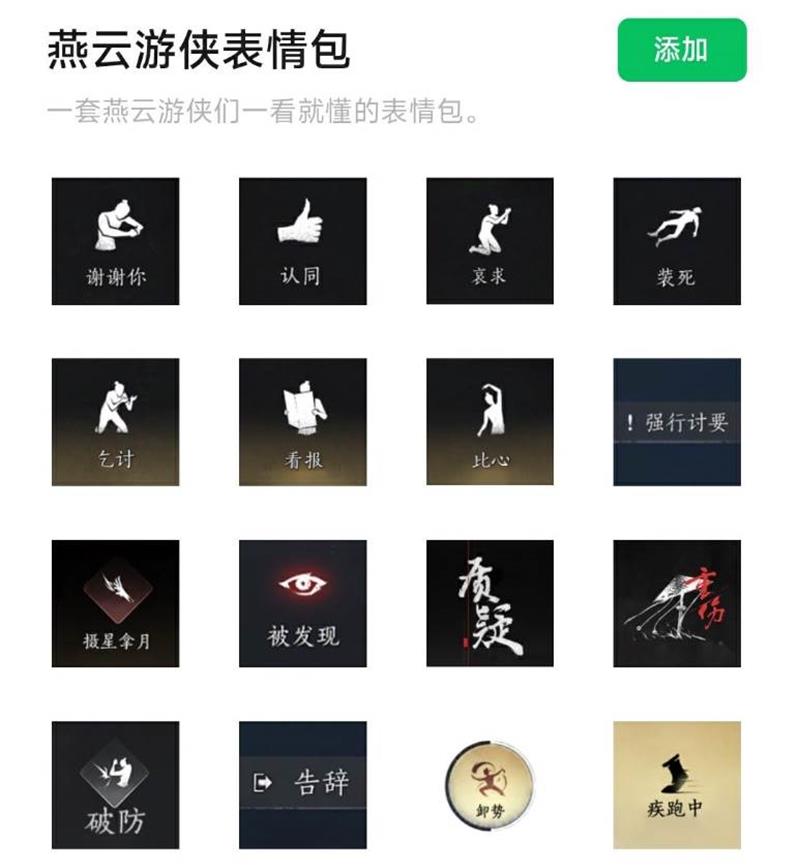The image size is (800, 868).
Task: Select the 质疑 calligraphy sticker
Action: point(489,603)
